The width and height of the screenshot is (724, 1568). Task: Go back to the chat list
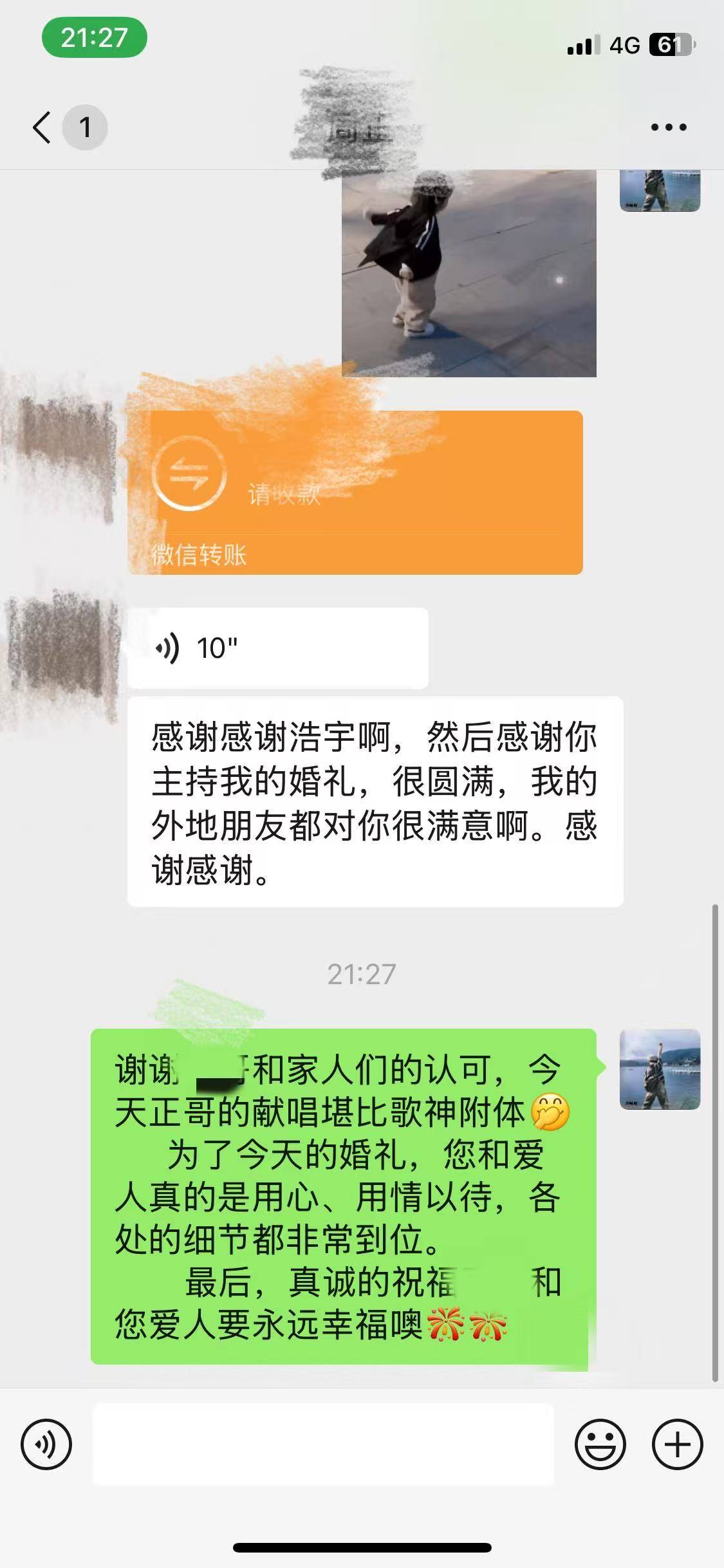tap(42, 127)
